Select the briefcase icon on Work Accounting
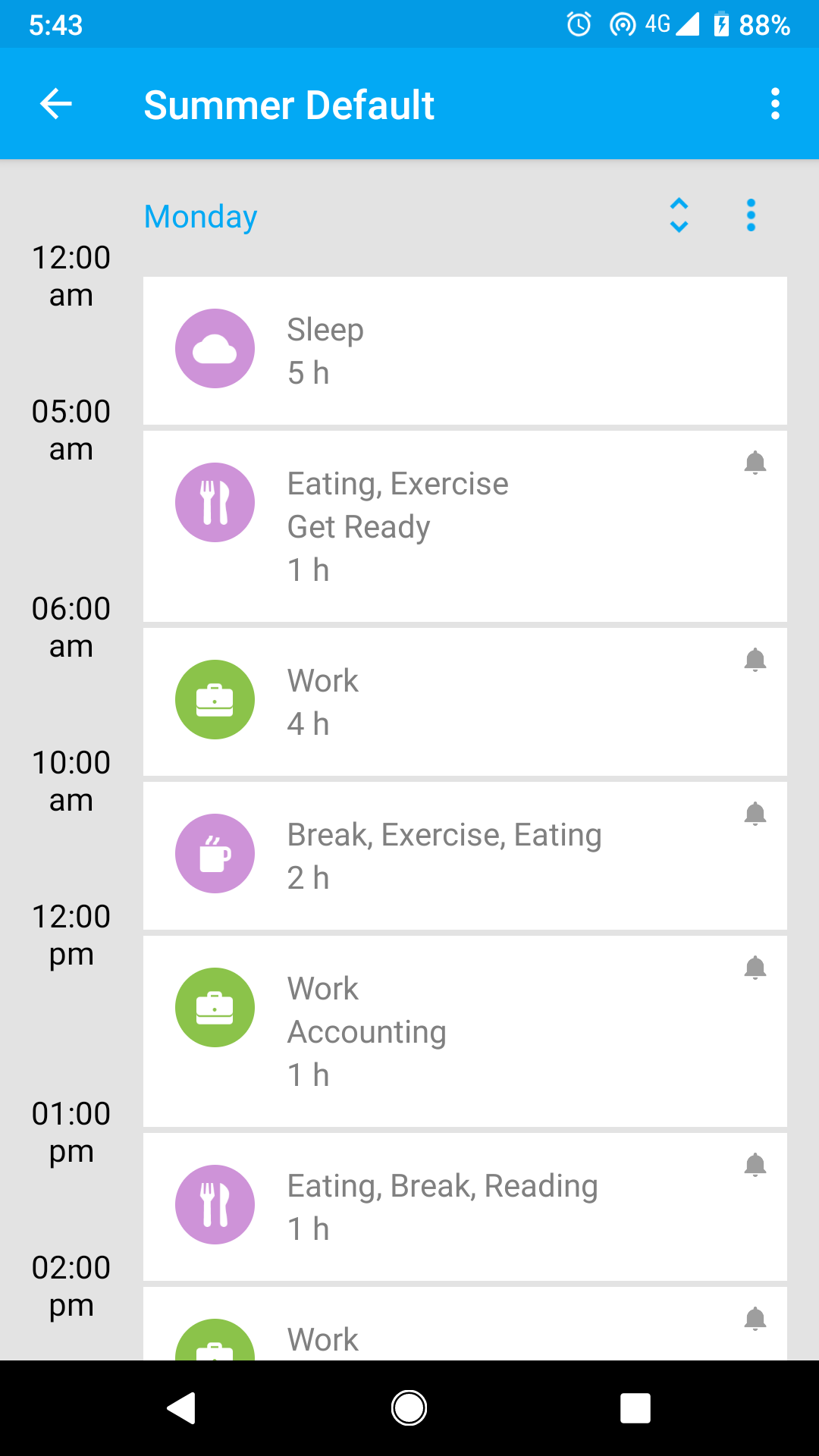This screenshot has height=1456, width=819. [215, 1007]
